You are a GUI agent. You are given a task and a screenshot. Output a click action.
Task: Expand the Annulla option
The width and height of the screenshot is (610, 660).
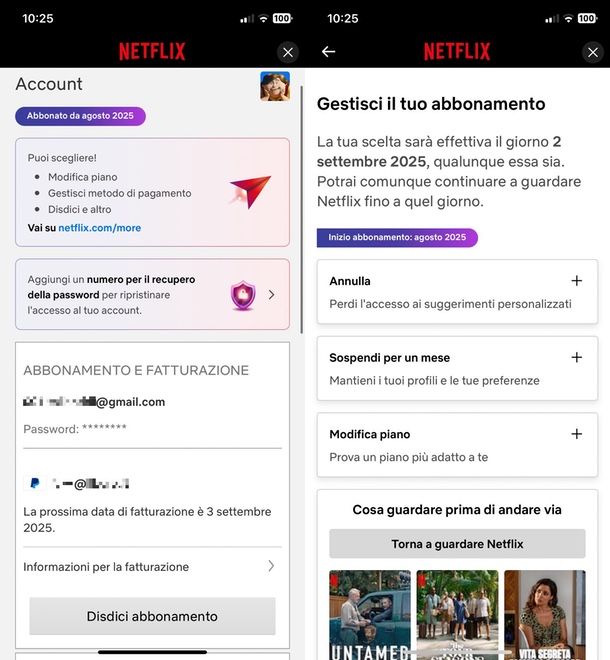576,281
